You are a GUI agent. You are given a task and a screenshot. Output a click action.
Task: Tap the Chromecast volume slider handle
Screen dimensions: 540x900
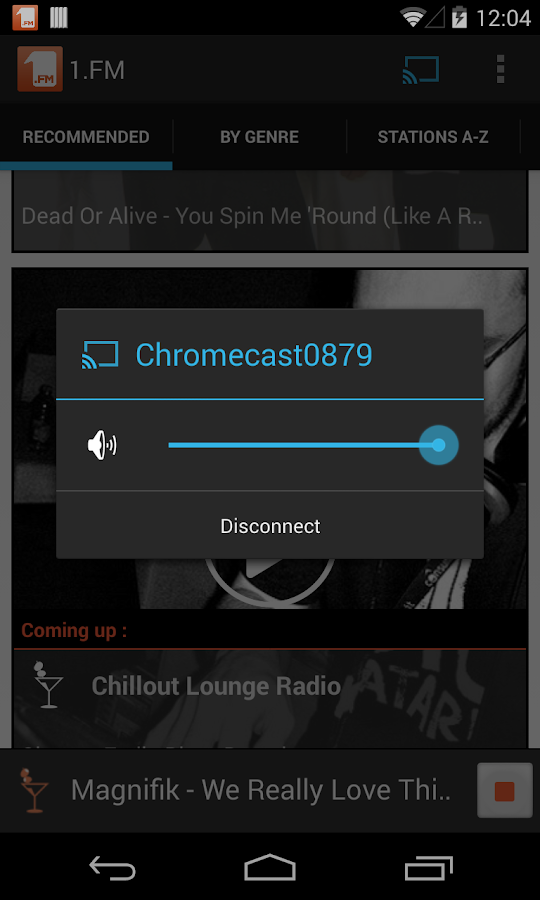coord(438,445)
